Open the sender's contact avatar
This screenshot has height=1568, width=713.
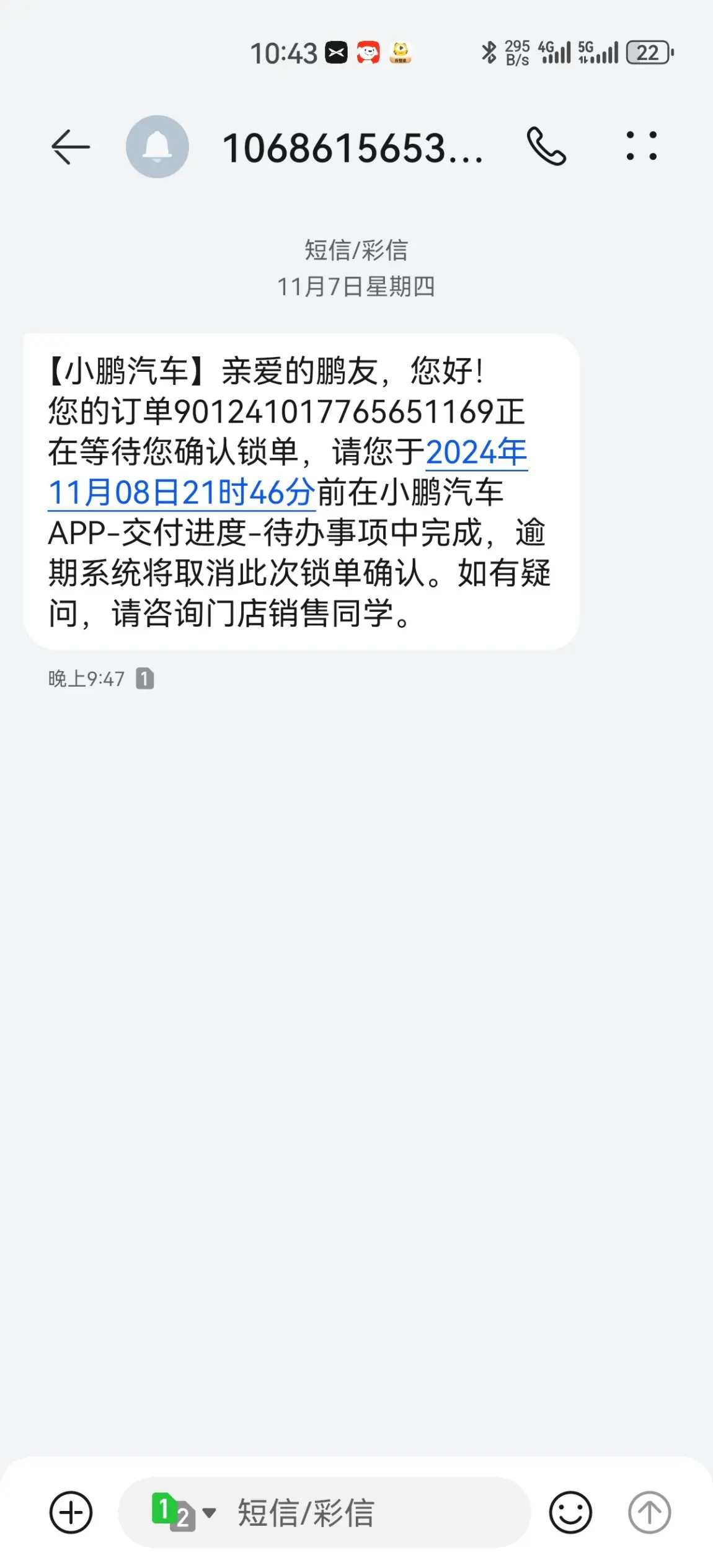click(157, 148)
